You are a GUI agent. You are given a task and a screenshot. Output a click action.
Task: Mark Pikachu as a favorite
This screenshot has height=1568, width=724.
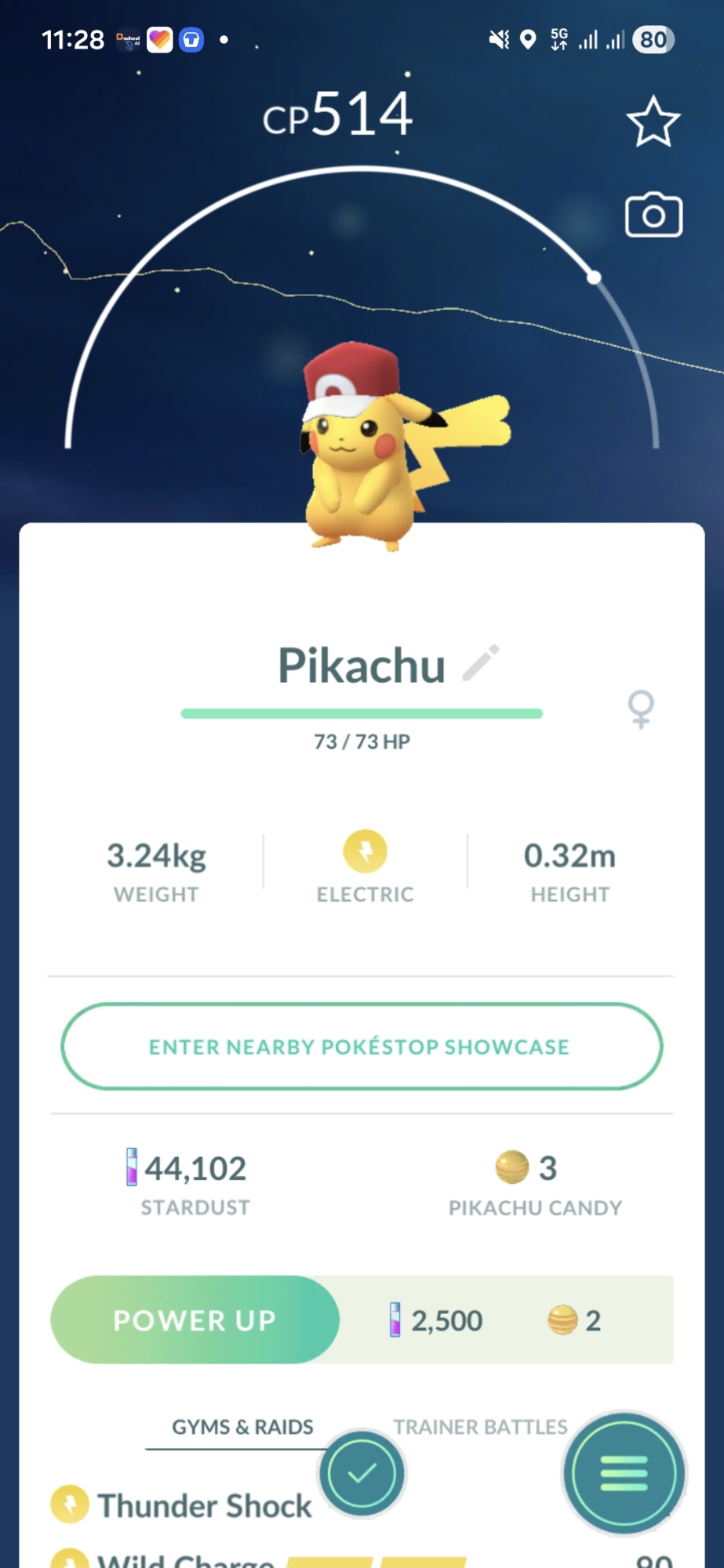[653, 122]
